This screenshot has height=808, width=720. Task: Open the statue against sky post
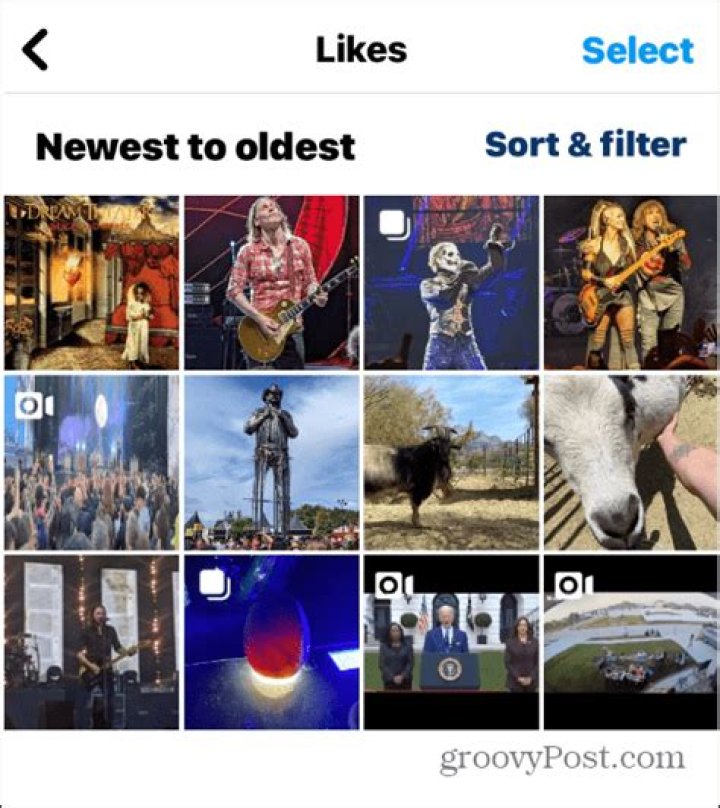pos(271,462)
